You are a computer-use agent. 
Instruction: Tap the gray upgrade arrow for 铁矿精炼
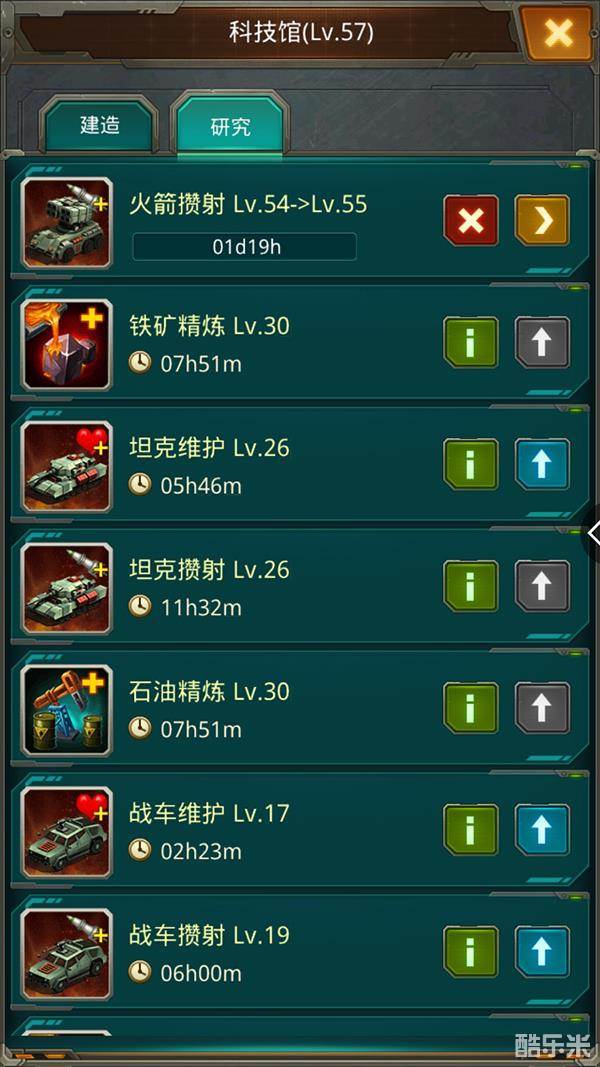[542, 343]
